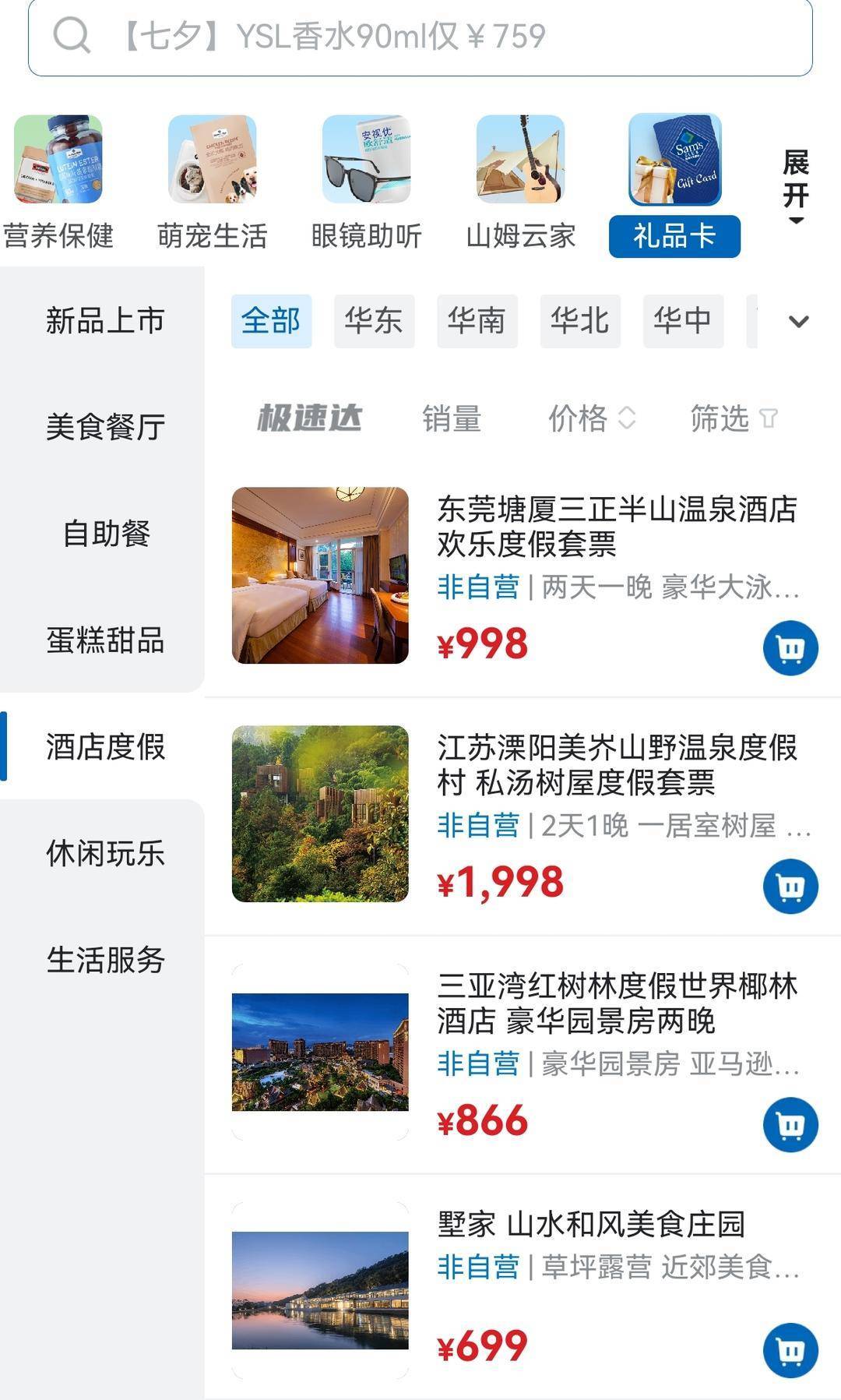
Task: Add the ¥1,998 江苏溧阳 package to cart
Action: (790, 886)
